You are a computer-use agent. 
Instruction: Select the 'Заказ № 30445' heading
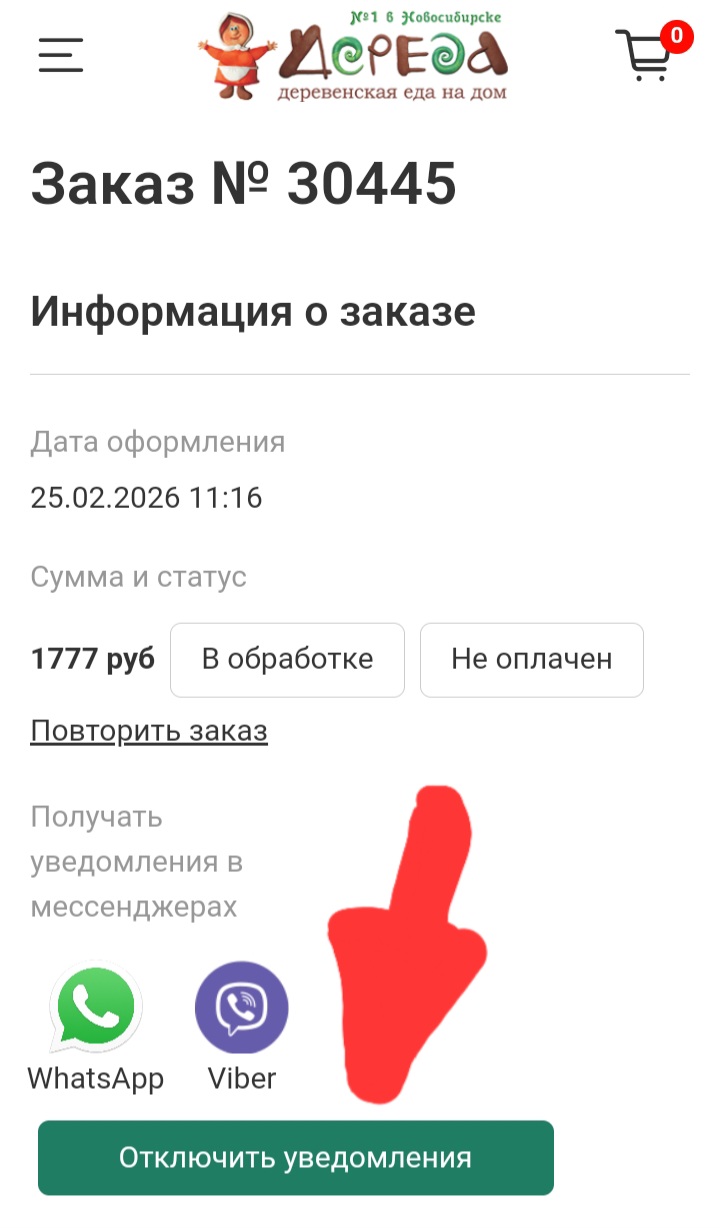pyautogui.click(x=245, y=183)
